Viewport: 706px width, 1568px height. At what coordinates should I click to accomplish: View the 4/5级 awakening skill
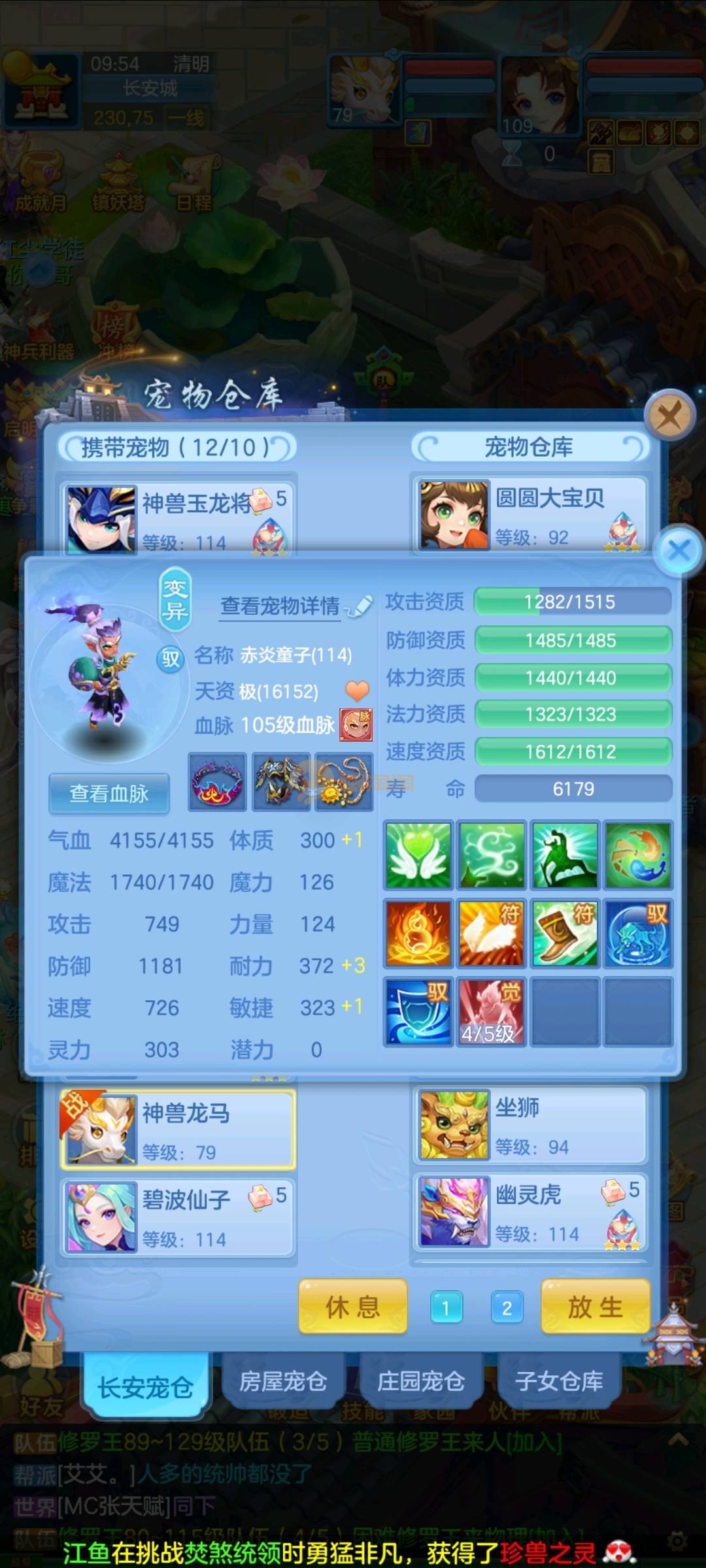pyautogui.click(x=491, y=1011)
